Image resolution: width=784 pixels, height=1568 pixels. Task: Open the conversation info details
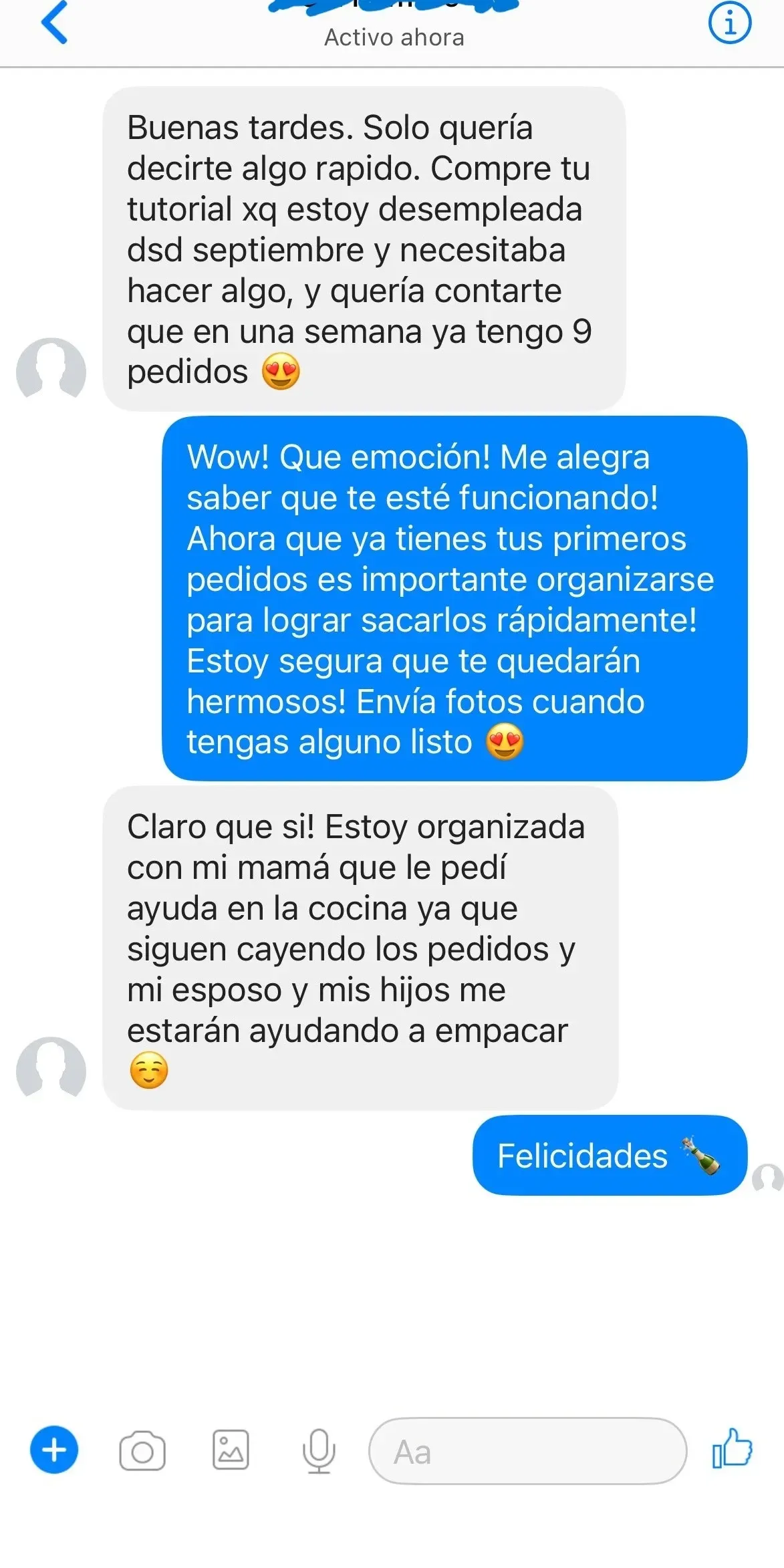click(729, 24)
